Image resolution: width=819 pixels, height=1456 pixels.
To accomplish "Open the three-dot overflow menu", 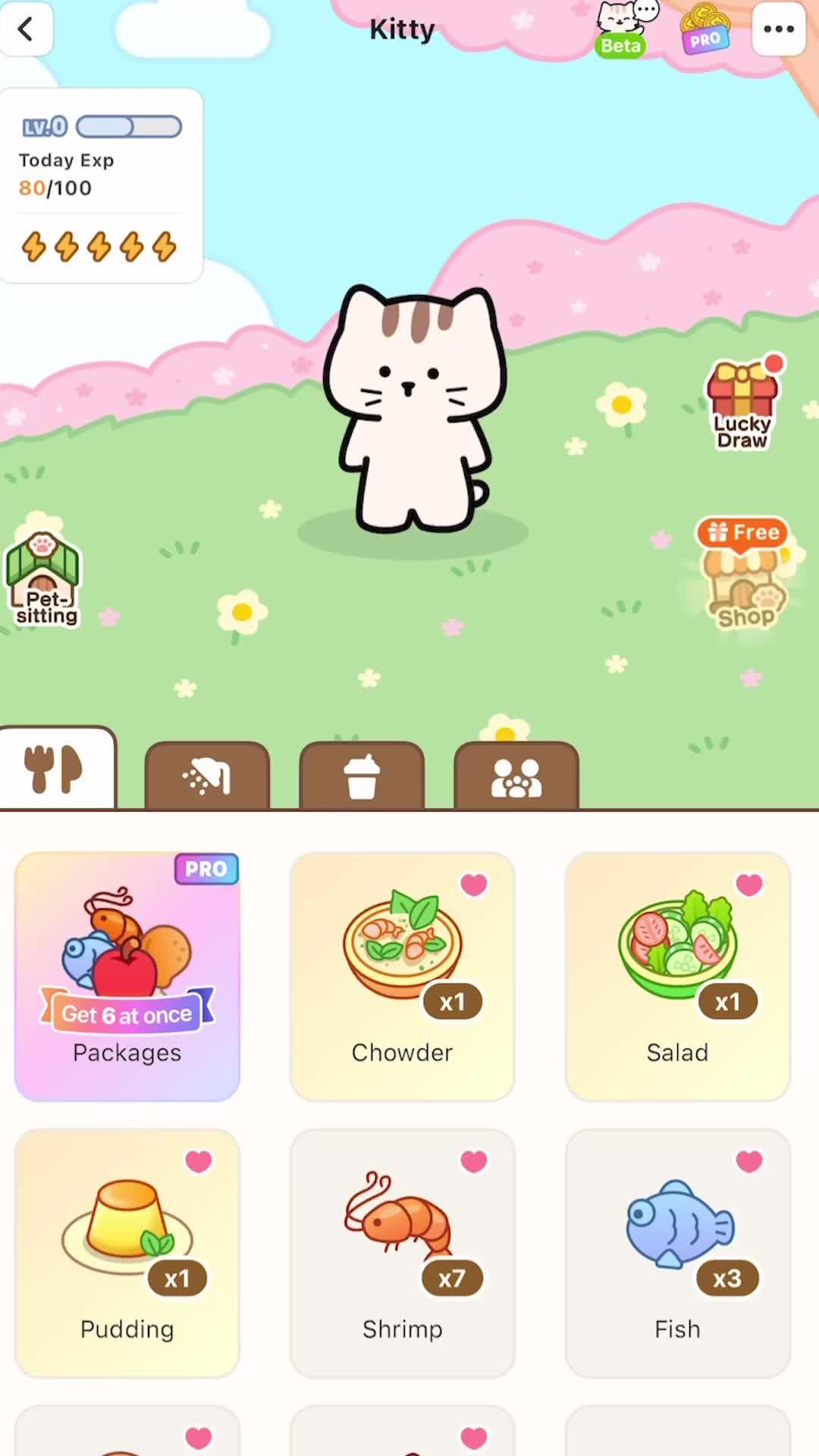I will 778,29.
